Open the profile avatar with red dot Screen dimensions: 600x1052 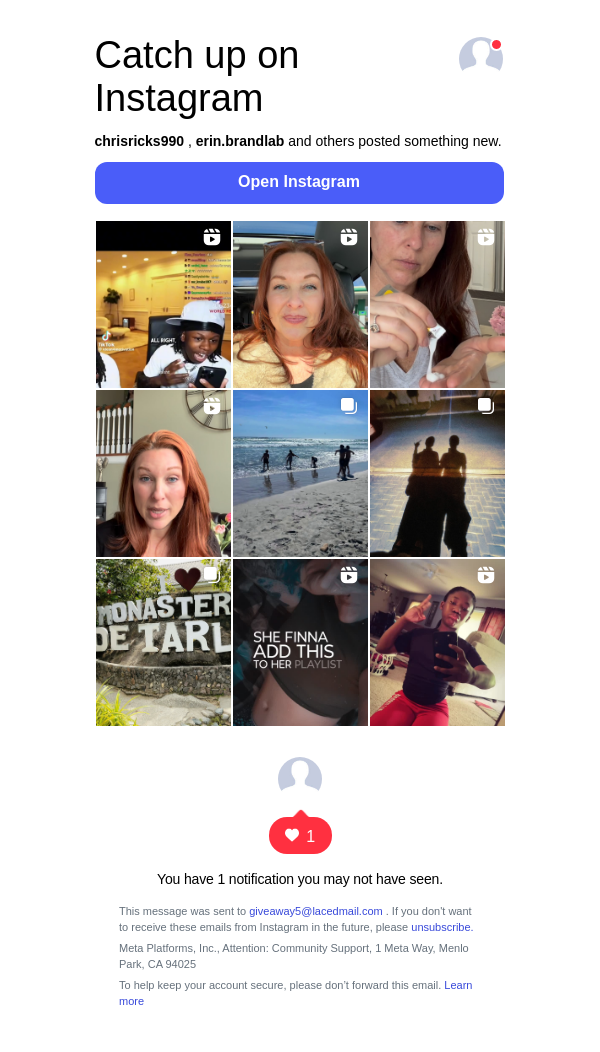click(x=480, y=57)
